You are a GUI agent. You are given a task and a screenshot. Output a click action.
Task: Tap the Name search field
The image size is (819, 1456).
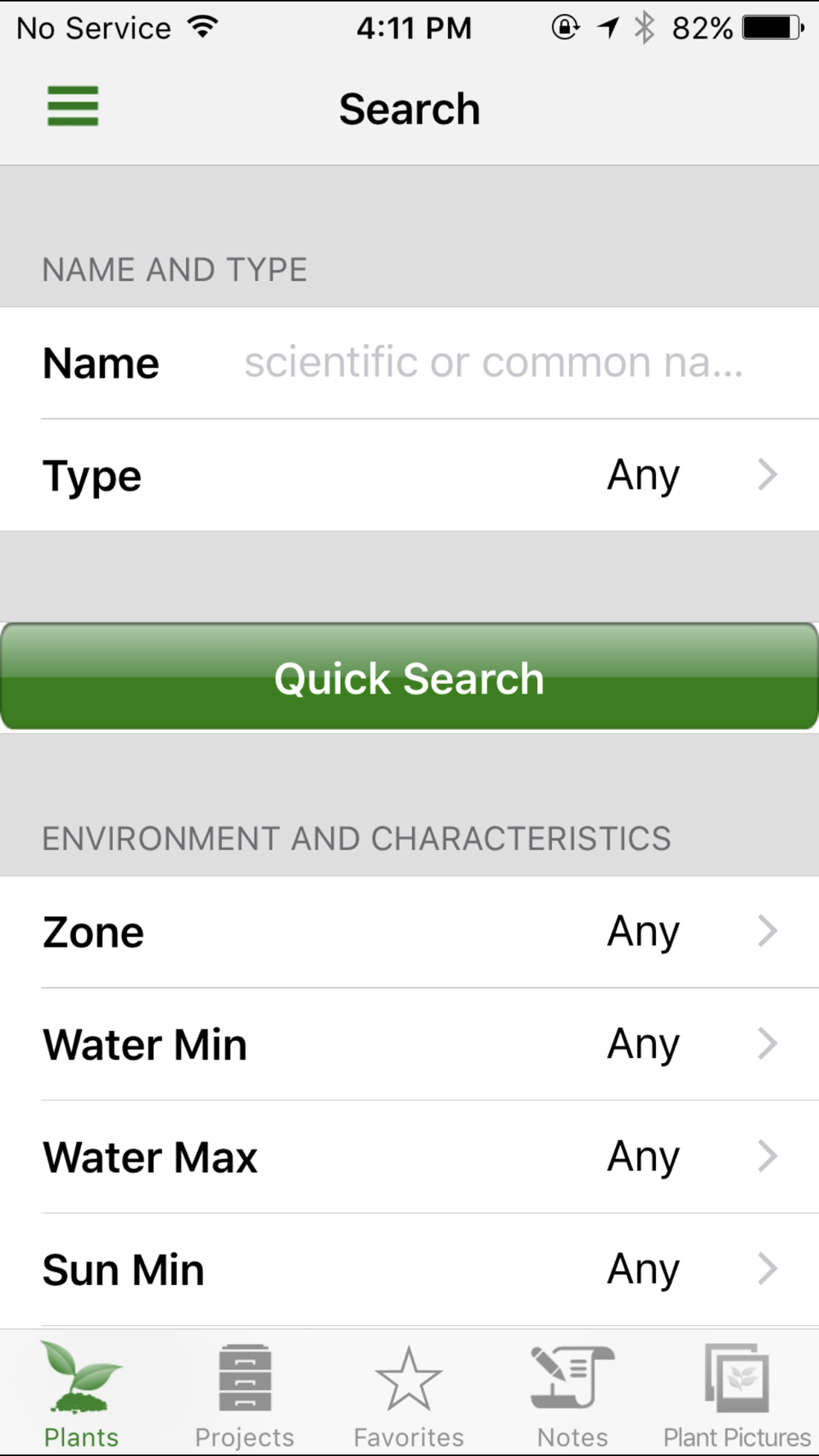point(494,363)
